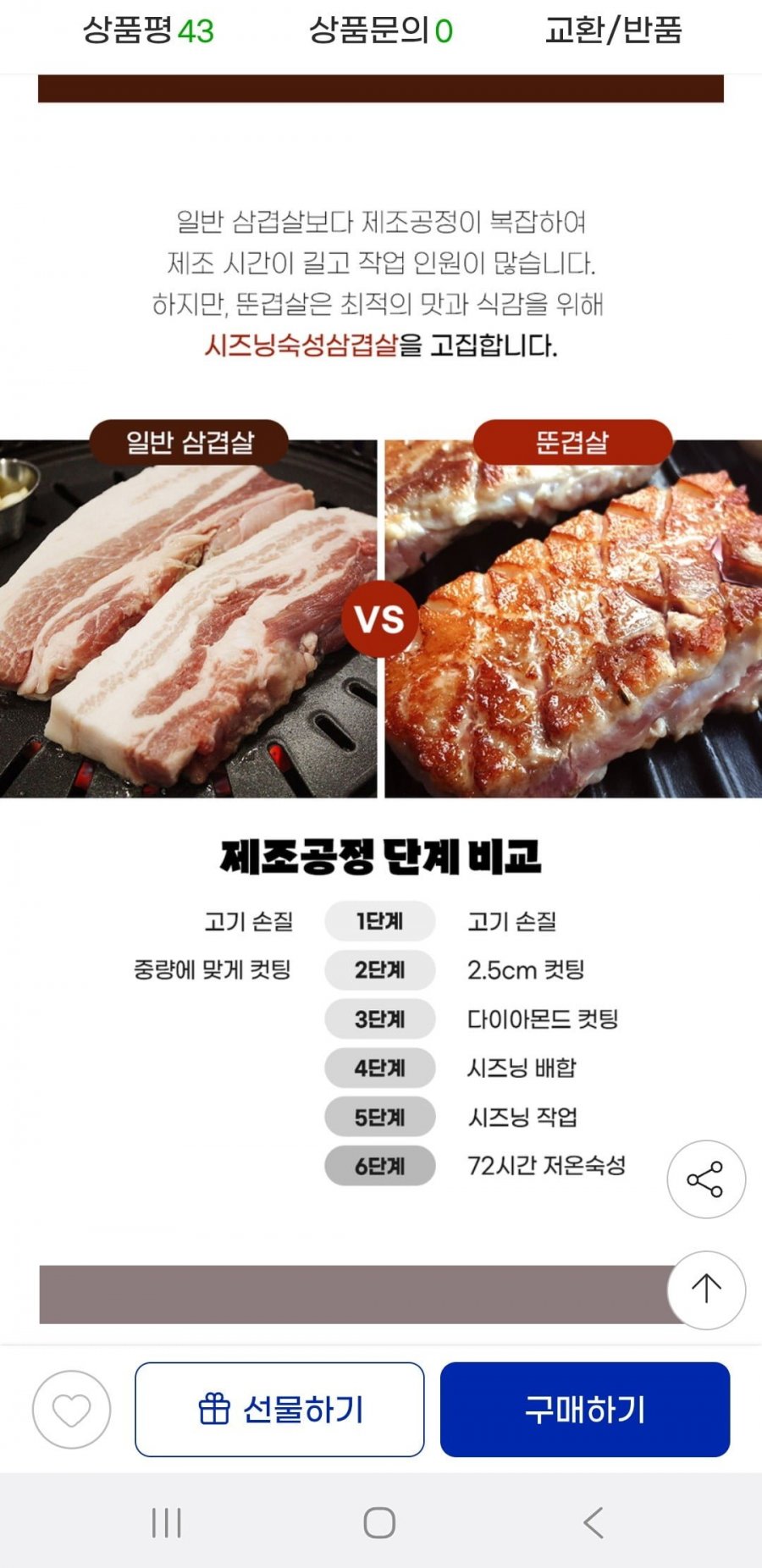The image size is (762, 1568).
Task: Go back using system navigation bar
Action: [x=594, y=1522]
